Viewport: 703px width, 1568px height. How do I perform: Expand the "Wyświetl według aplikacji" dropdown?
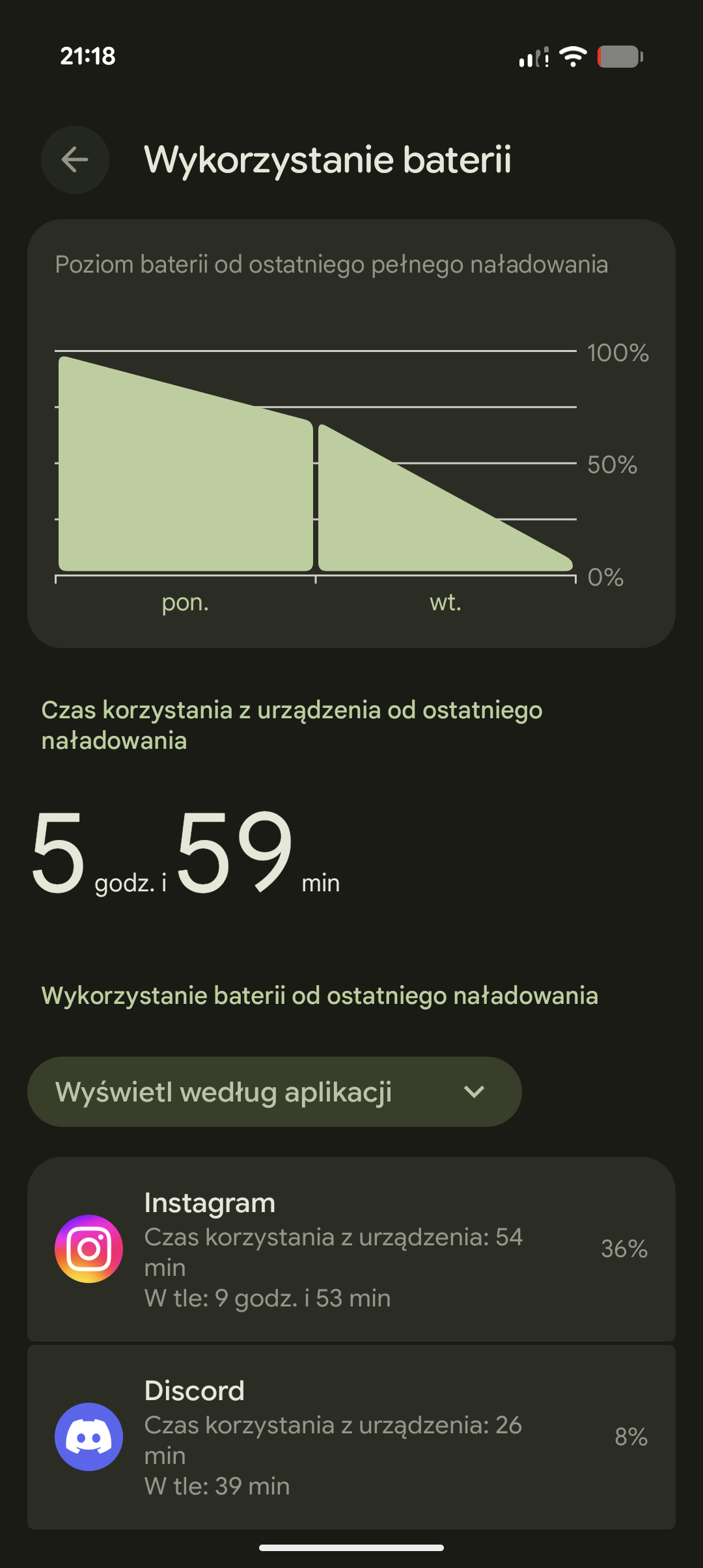tap(274, 1092)
